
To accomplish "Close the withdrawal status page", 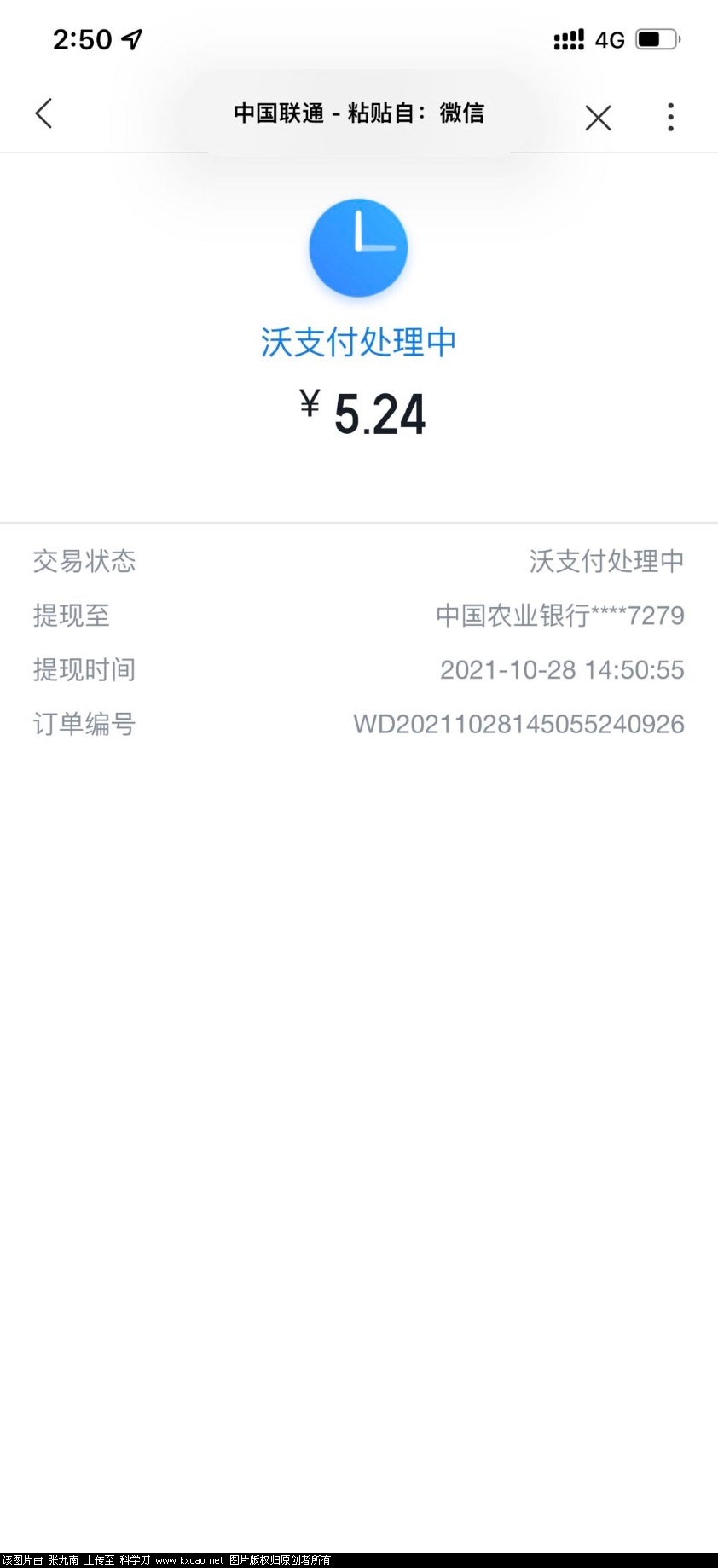I will (598, 118).
